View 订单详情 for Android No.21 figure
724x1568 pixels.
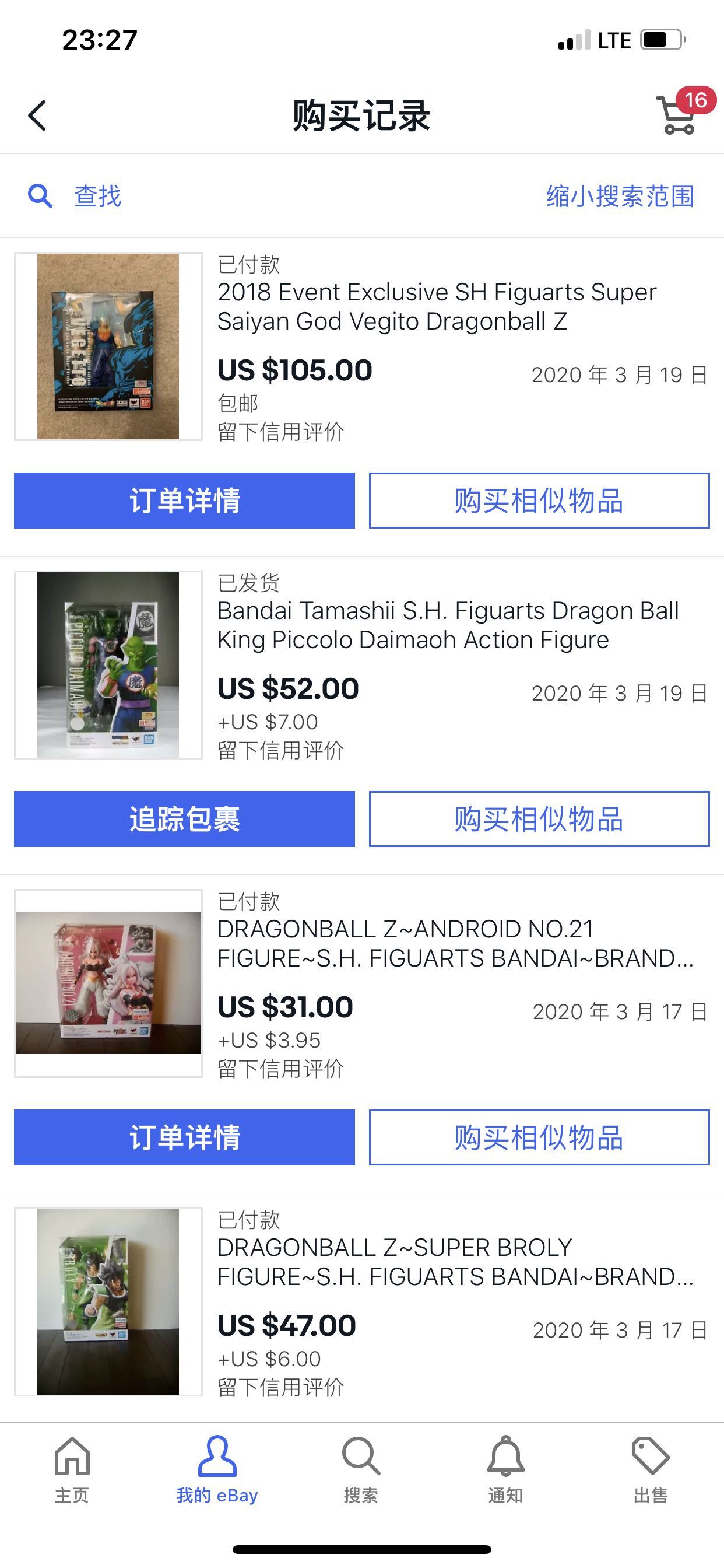pos(184,1137)
